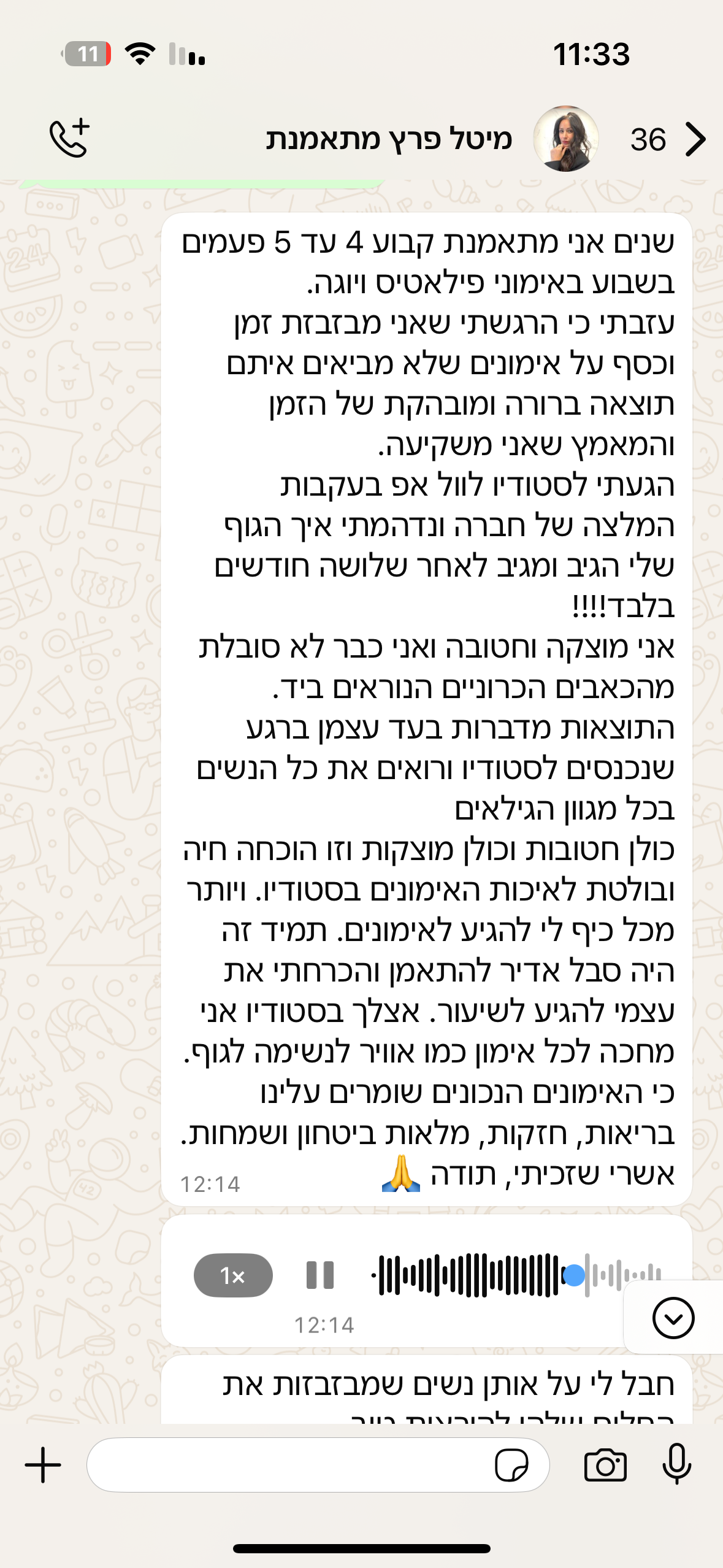
Task: Open contact info for מיטל פרץ מתאמנת
Action: pyautogui.click(x=389, y=139)
